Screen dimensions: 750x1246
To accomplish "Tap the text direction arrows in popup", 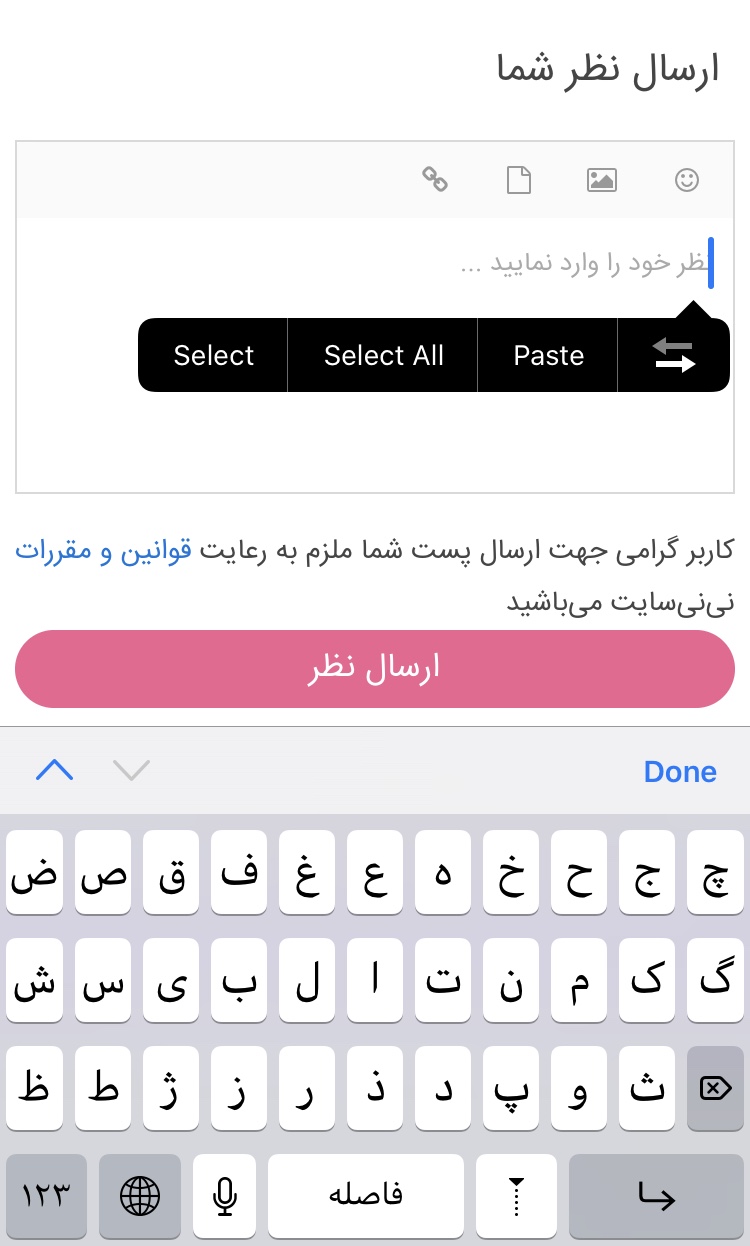I will pyautogui.click(x=674, y=355).
